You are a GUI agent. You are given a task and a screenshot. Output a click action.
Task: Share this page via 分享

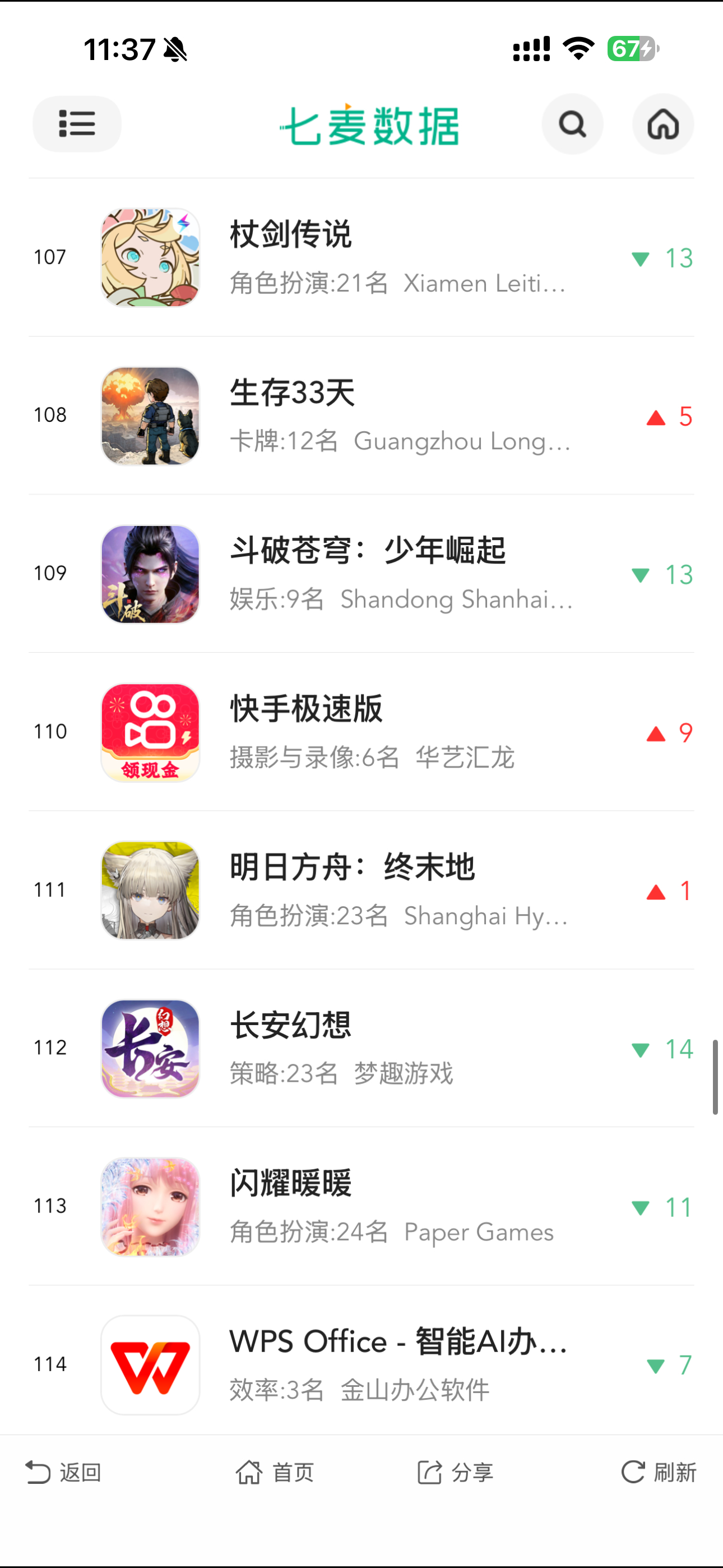455,1473
